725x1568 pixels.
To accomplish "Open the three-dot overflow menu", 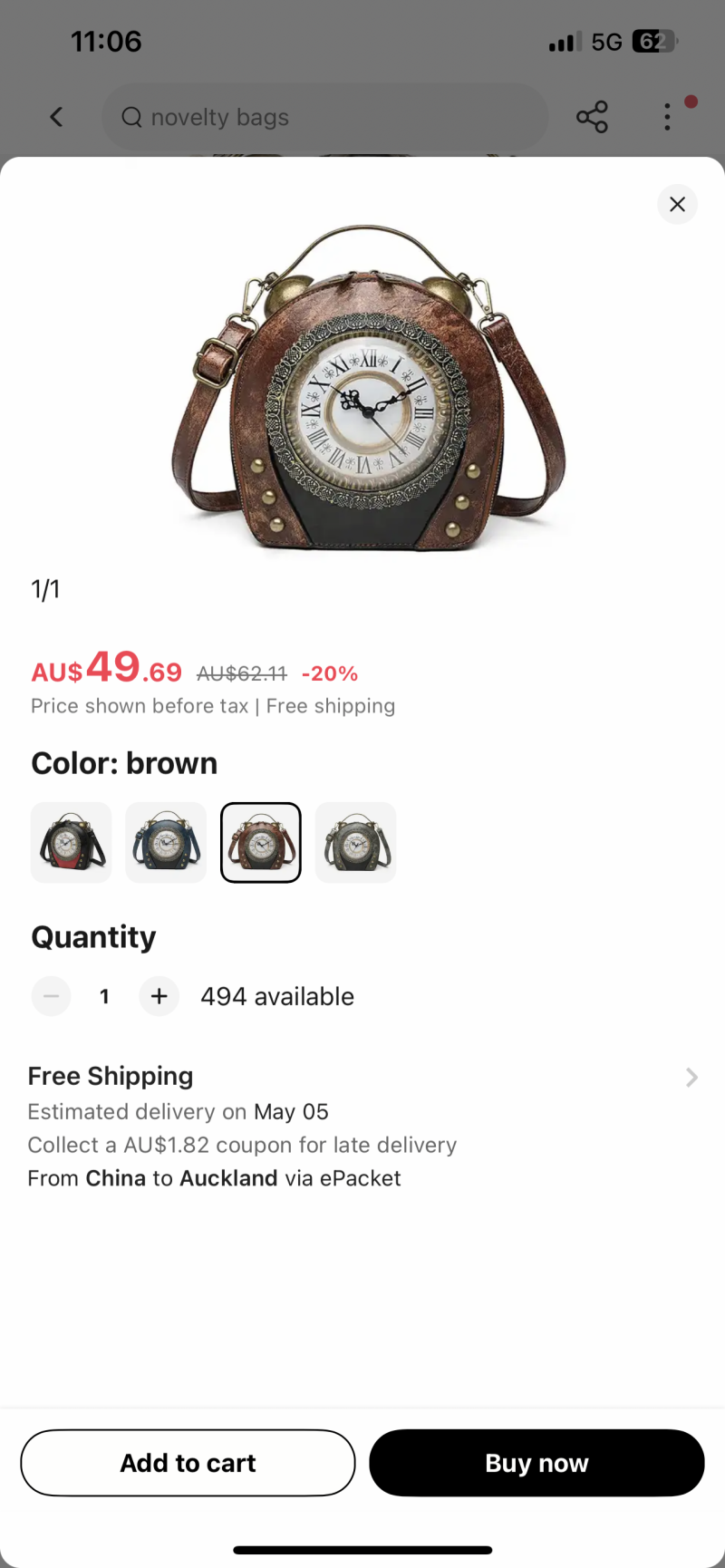I will [x=668, y=117].
